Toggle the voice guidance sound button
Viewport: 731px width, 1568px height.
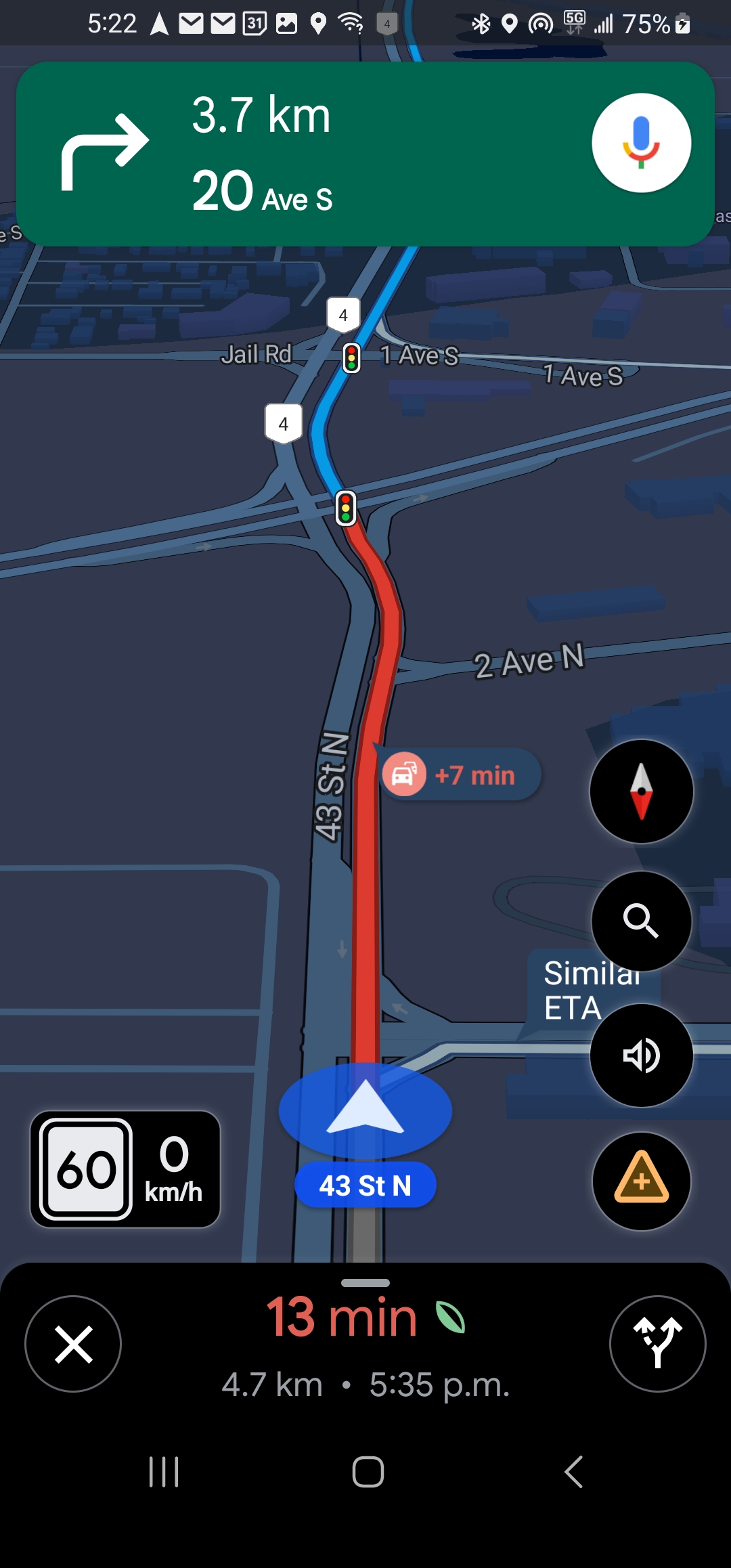(641, 1055)
